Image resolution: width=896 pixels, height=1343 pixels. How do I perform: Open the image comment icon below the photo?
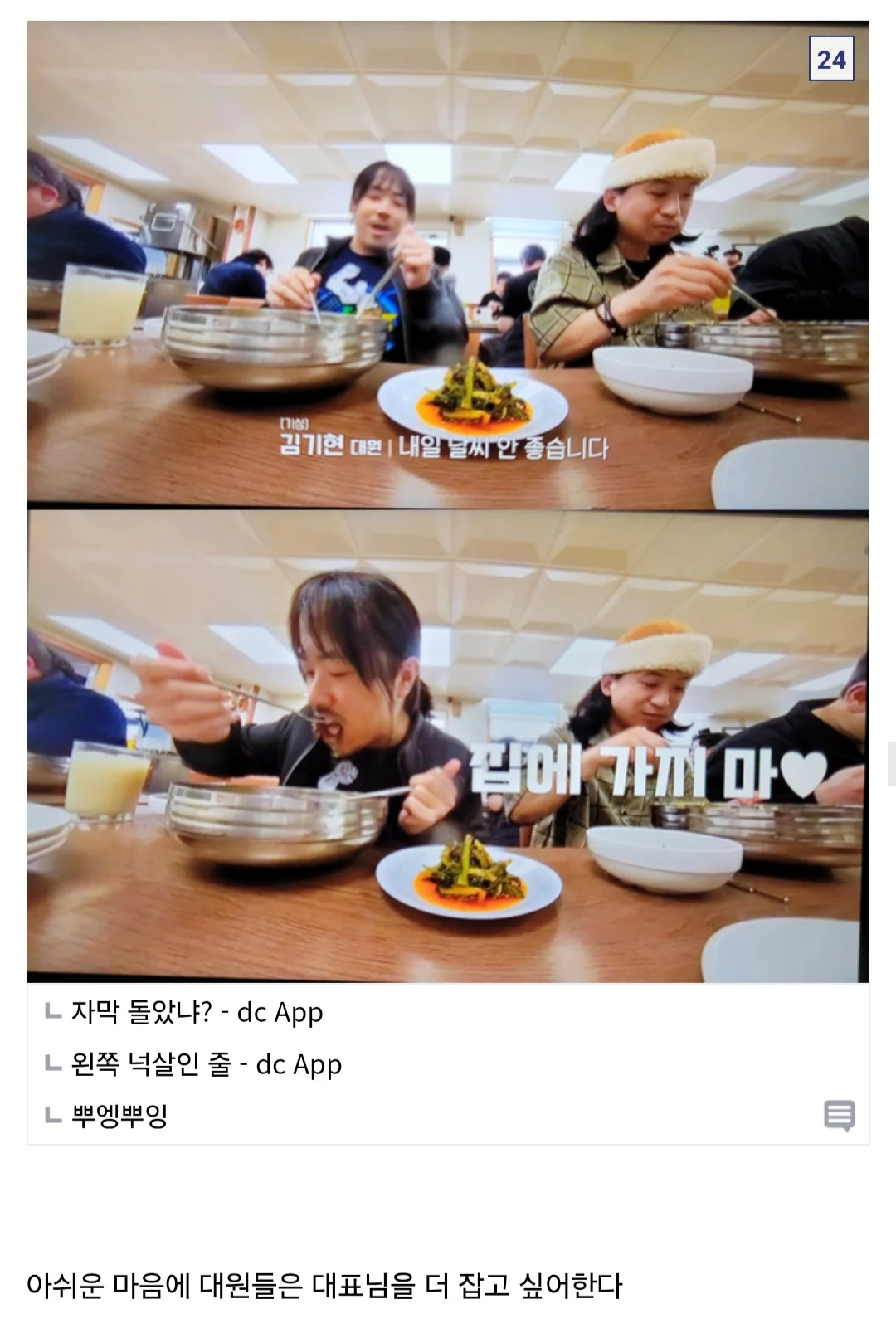[x=839, y=1116]
